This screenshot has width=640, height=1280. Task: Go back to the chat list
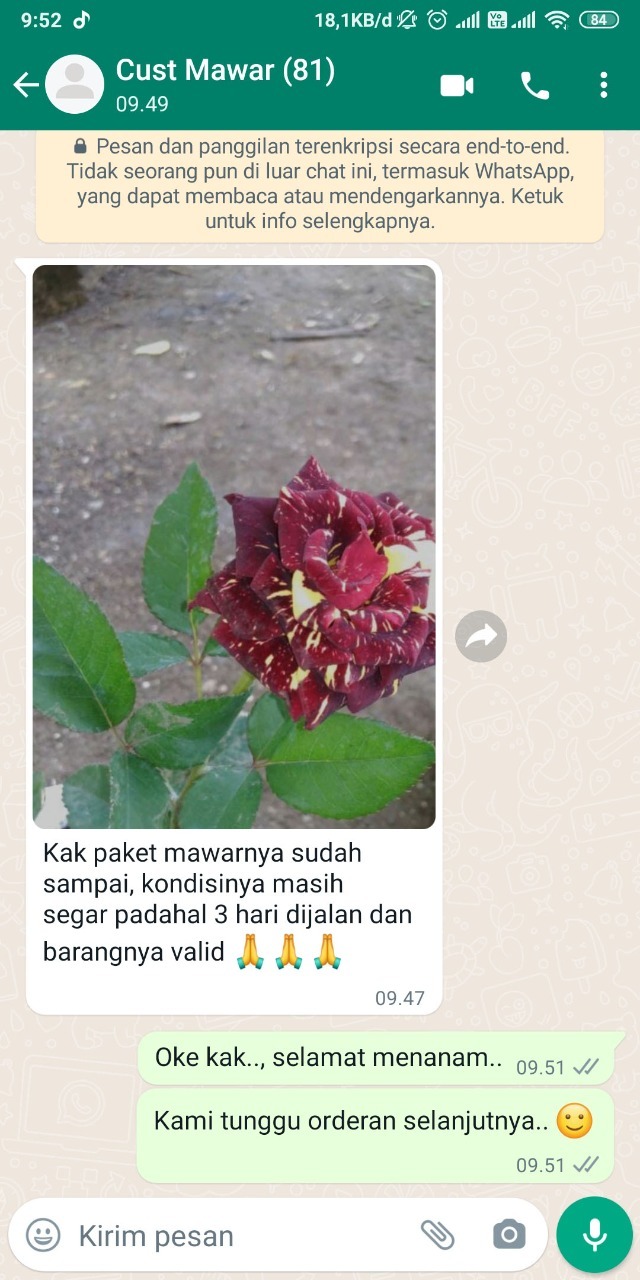click(26, 86)
